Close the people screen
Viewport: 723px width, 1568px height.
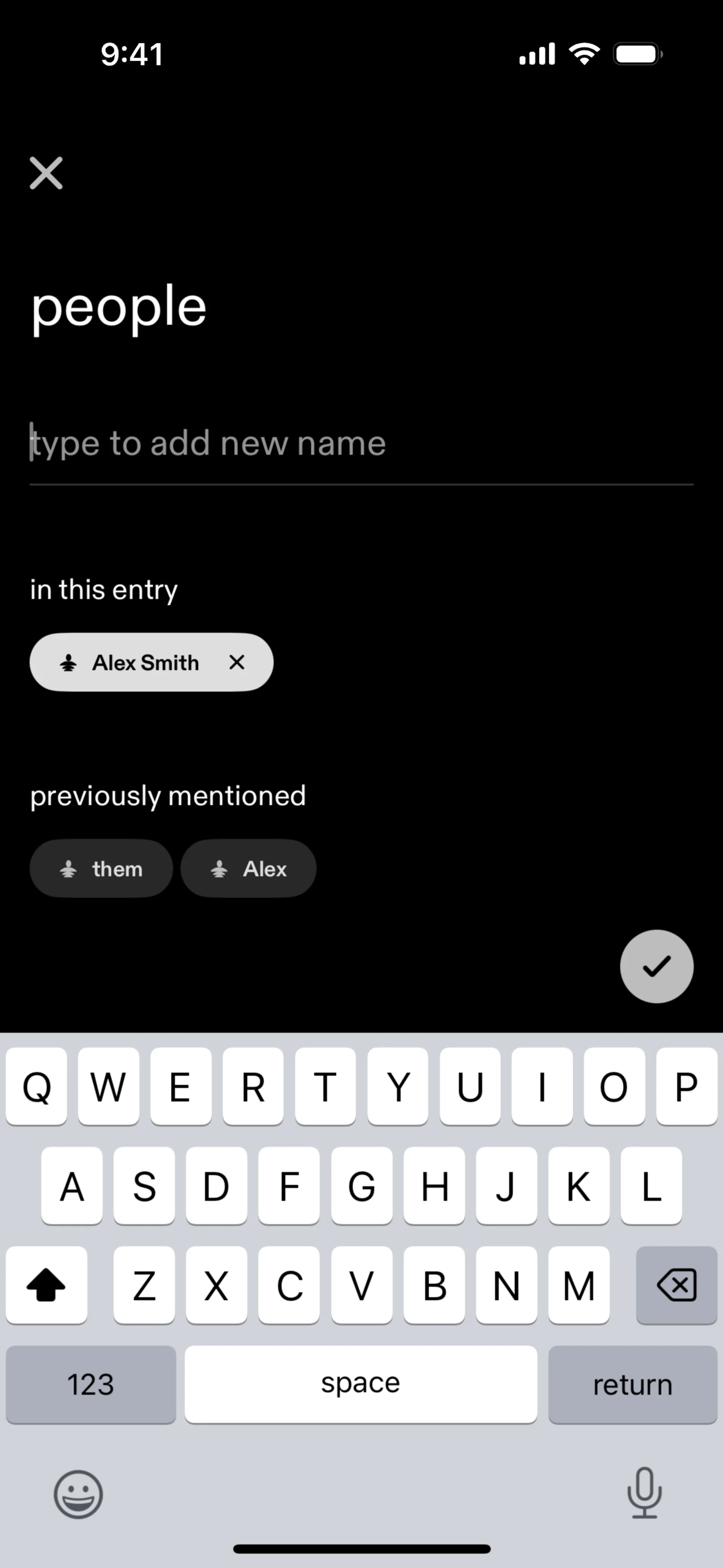tap(46, 173)
